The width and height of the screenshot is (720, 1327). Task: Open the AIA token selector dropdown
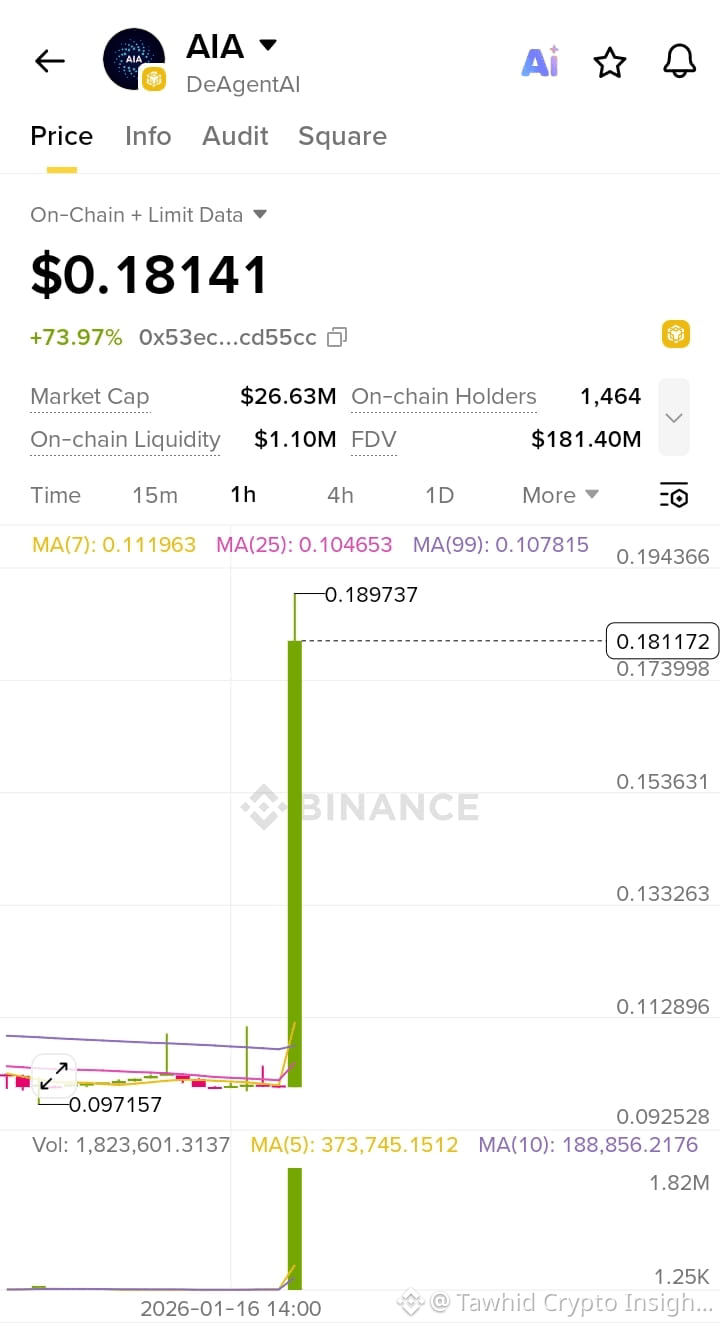click(266, 45)
